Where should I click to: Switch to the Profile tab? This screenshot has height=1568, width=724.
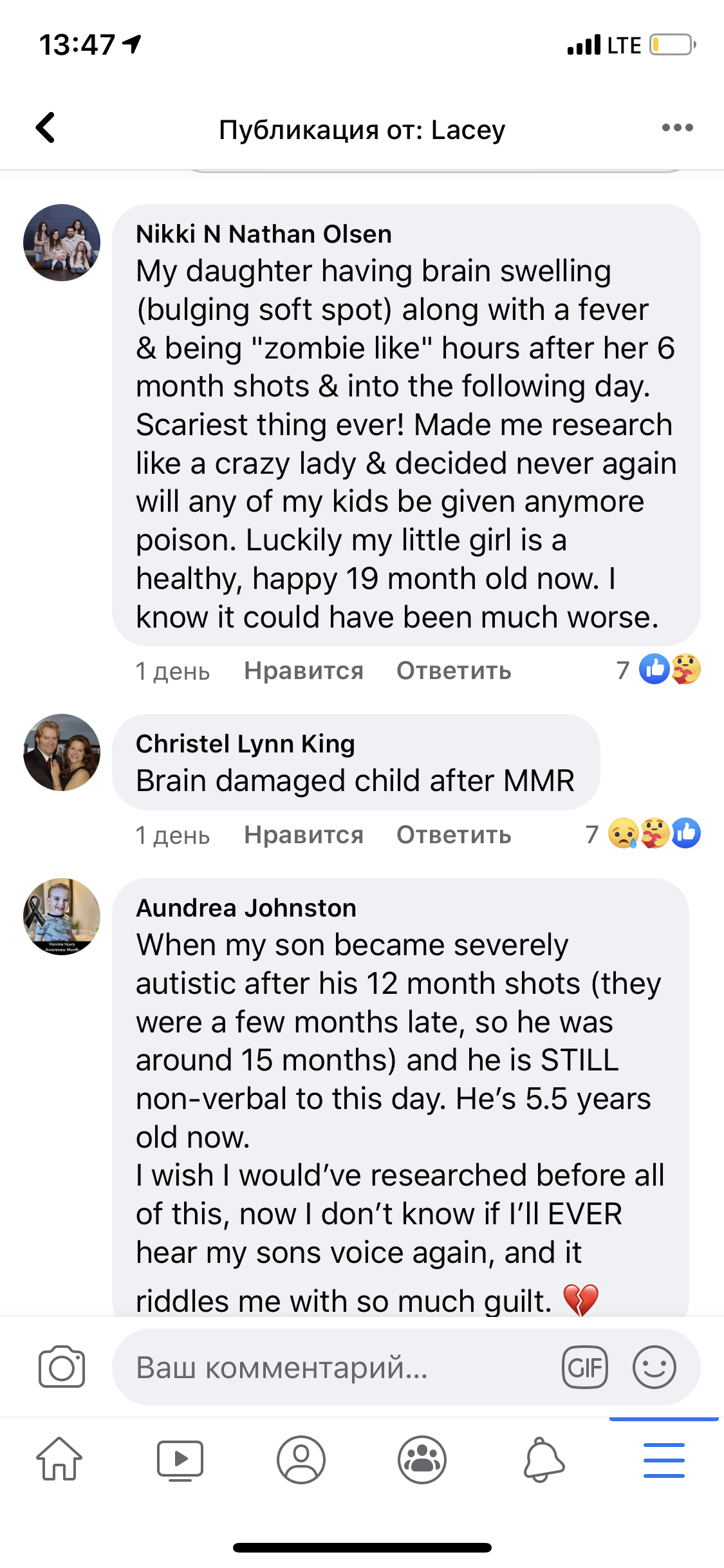301,1459
